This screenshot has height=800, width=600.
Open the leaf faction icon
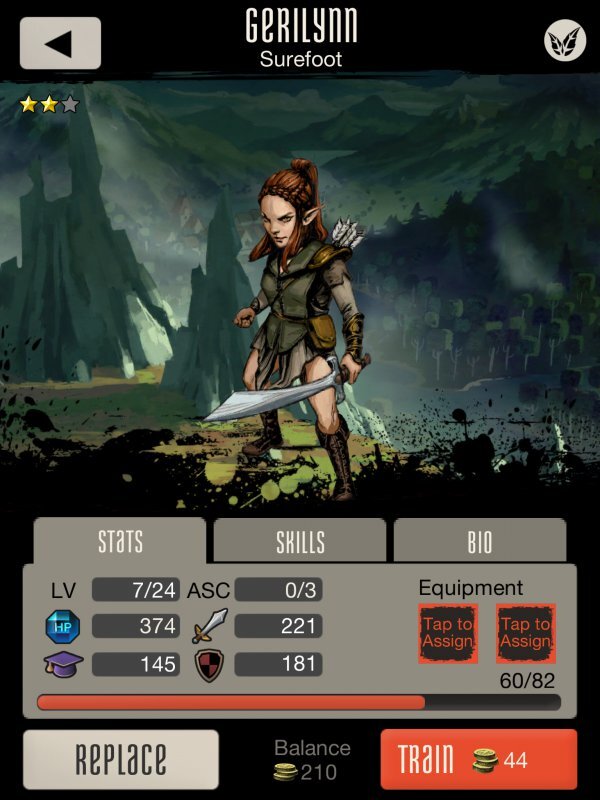tap(563, 42)
